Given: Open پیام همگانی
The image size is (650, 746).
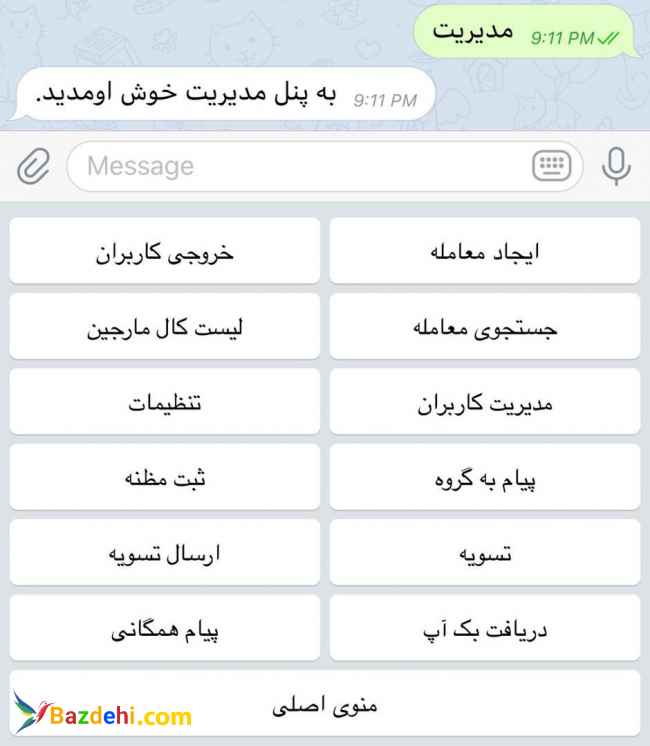Looking at the screenshot, I should (x=165, y=629).
